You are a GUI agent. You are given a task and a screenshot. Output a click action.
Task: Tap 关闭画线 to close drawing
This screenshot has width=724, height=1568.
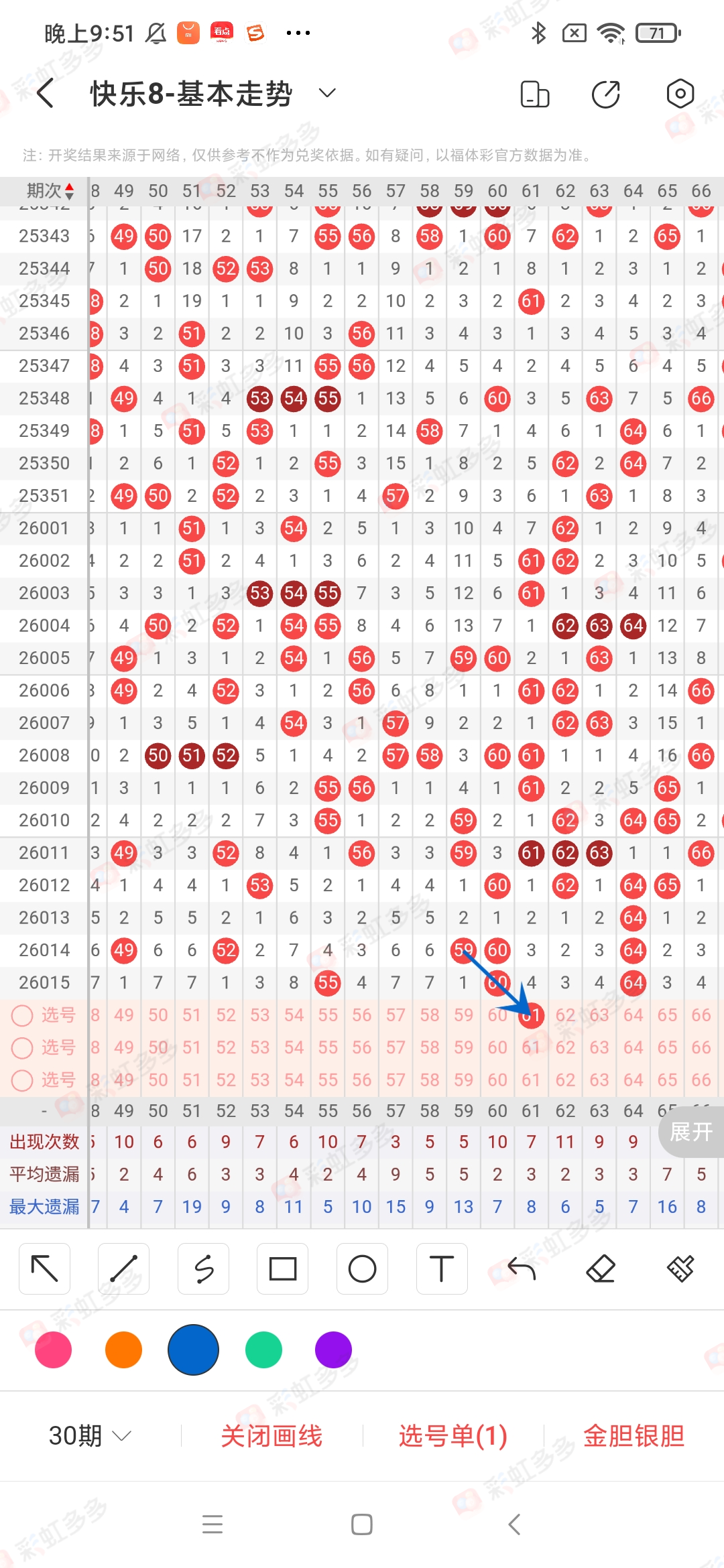click(271, 1436)
